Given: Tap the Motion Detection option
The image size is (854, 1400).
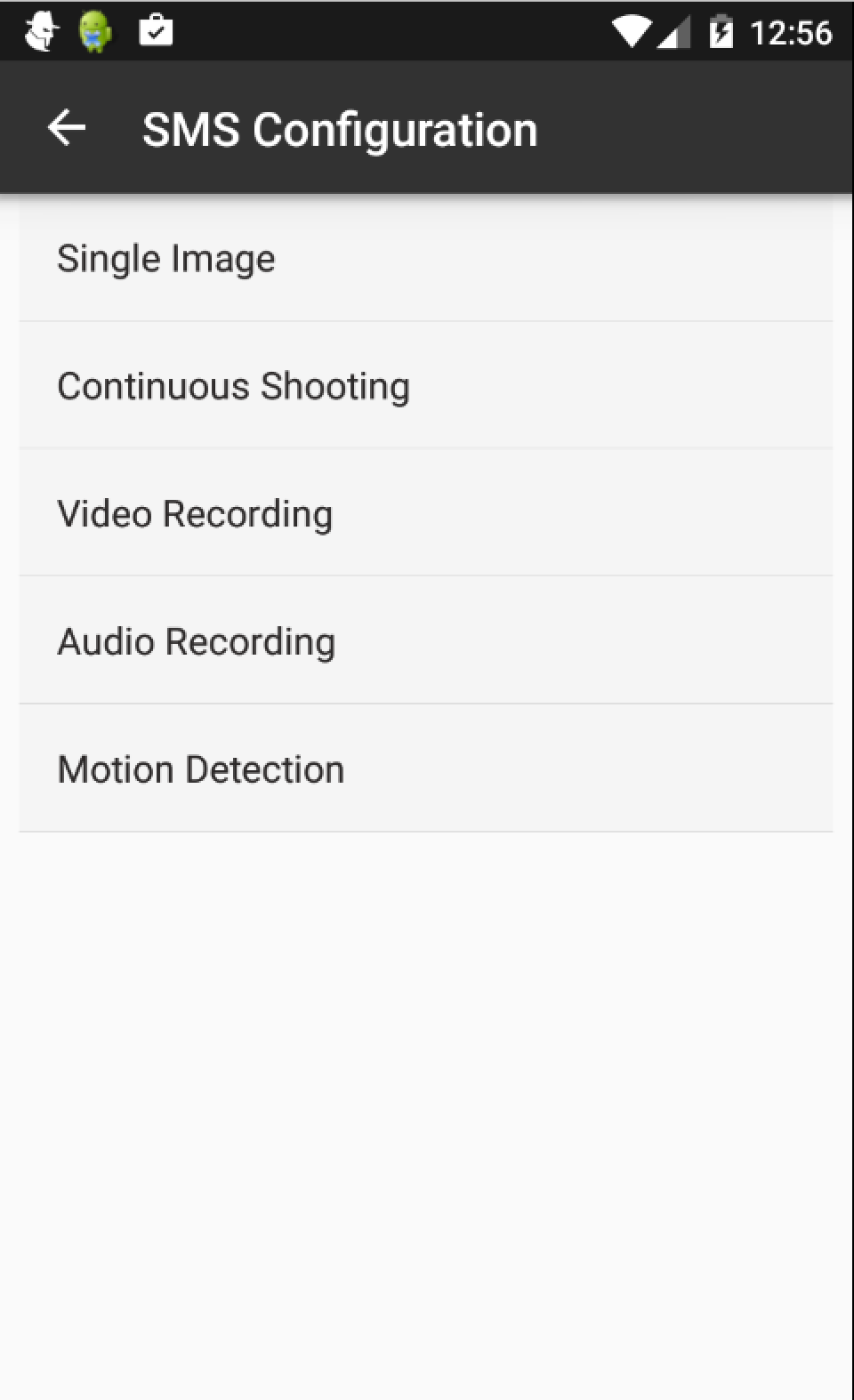Looking at the screenshot, I should 426,768.
